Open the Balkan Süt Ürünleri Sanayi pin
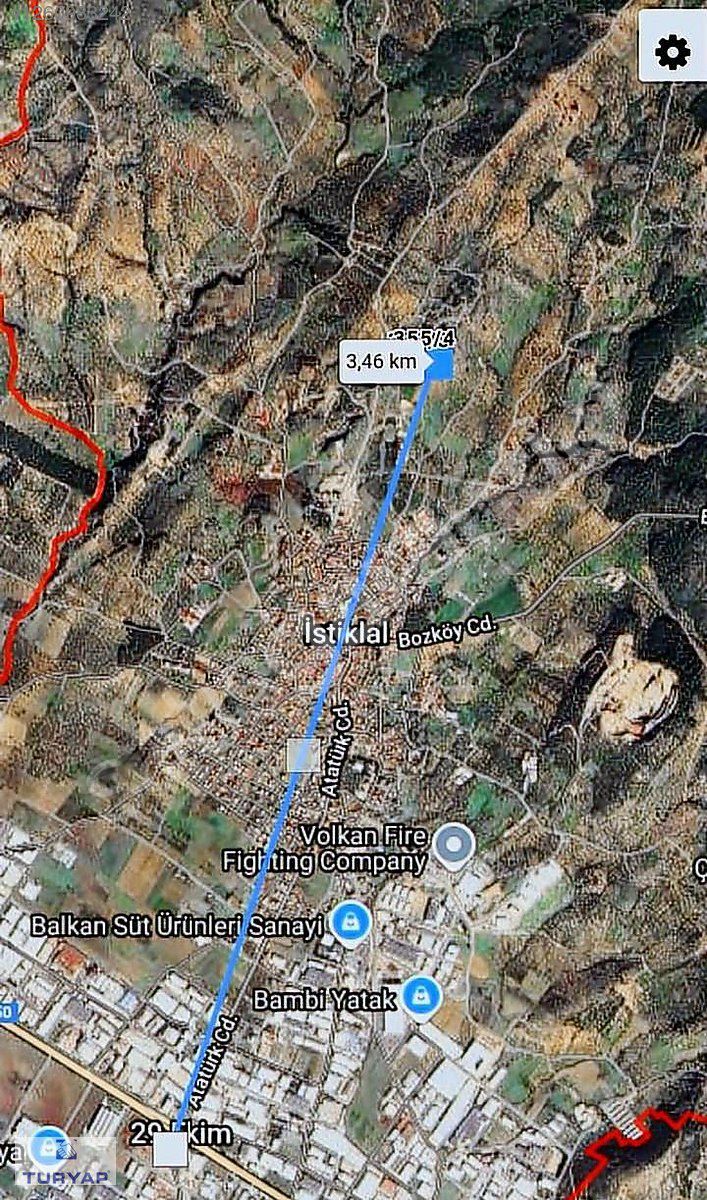Image resolution: width=707 pixels, height=1200 pixels. [x=350, y=923]
